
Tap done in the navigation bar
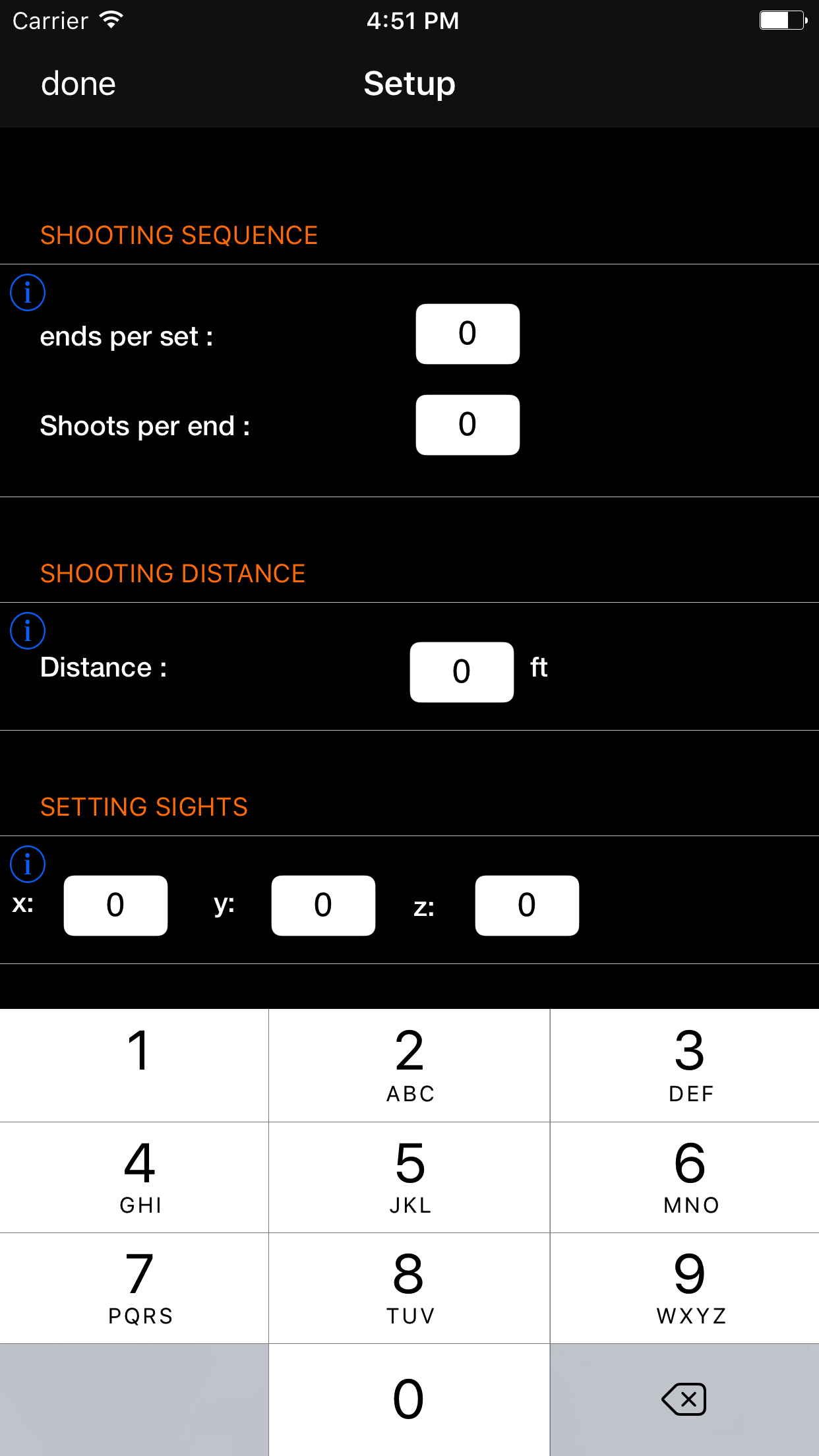point(78,84)
